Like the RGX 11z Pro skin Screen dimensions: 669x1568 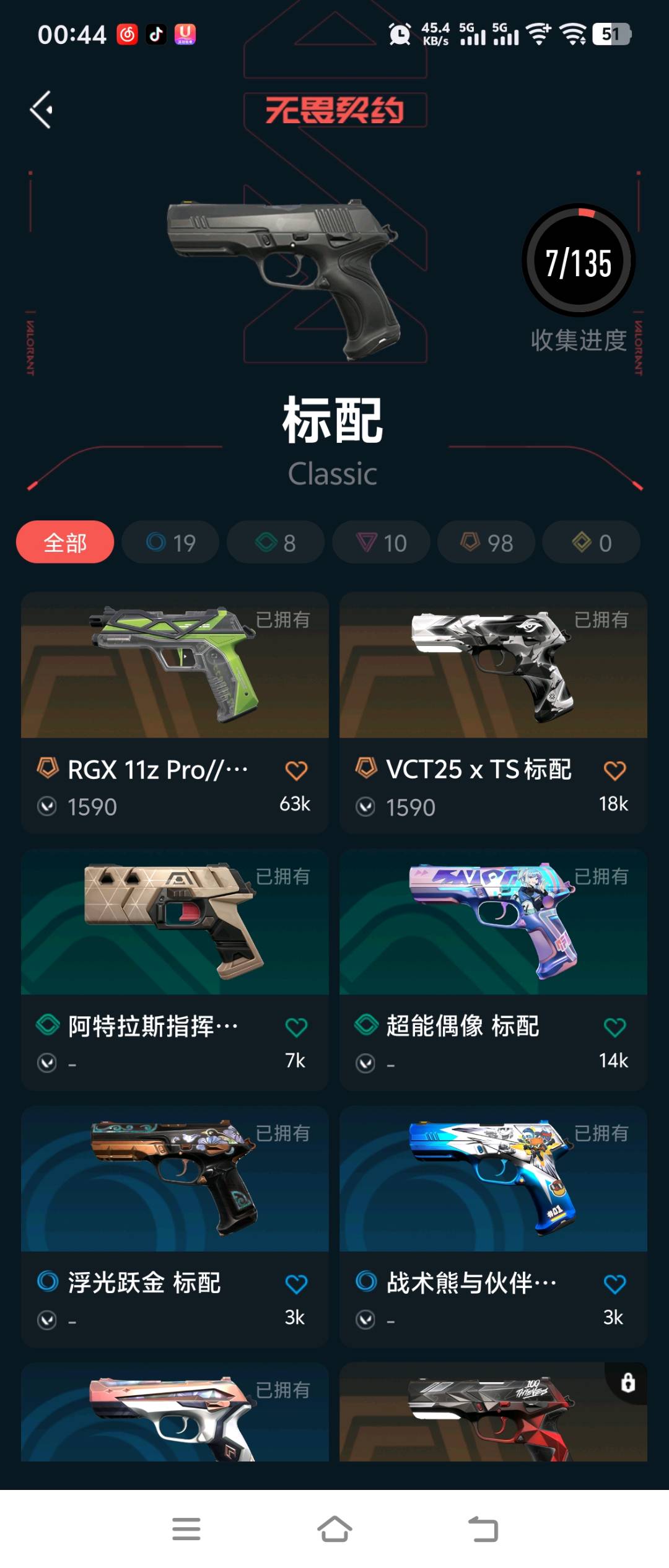[296, 770]
